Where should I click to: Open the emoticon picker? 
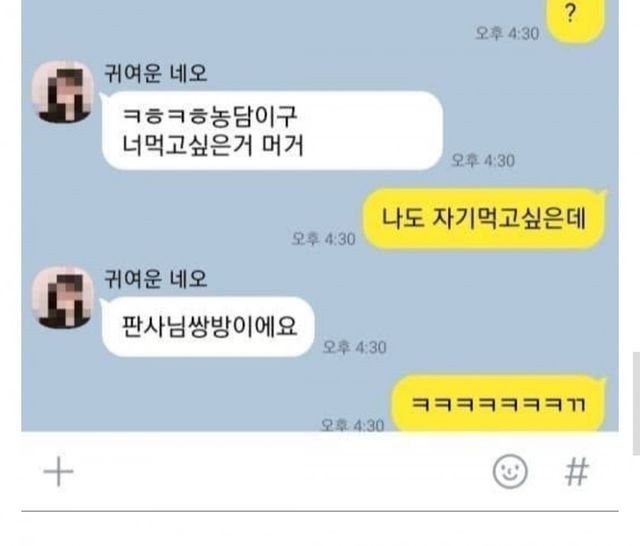510,472
